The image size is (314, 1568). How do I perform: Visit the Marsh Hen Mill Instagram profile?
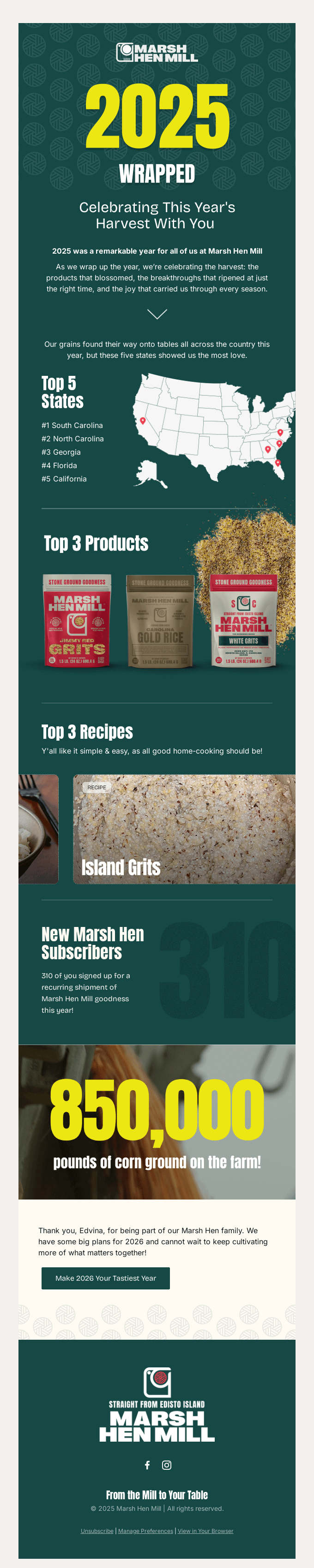point(166,1465)
